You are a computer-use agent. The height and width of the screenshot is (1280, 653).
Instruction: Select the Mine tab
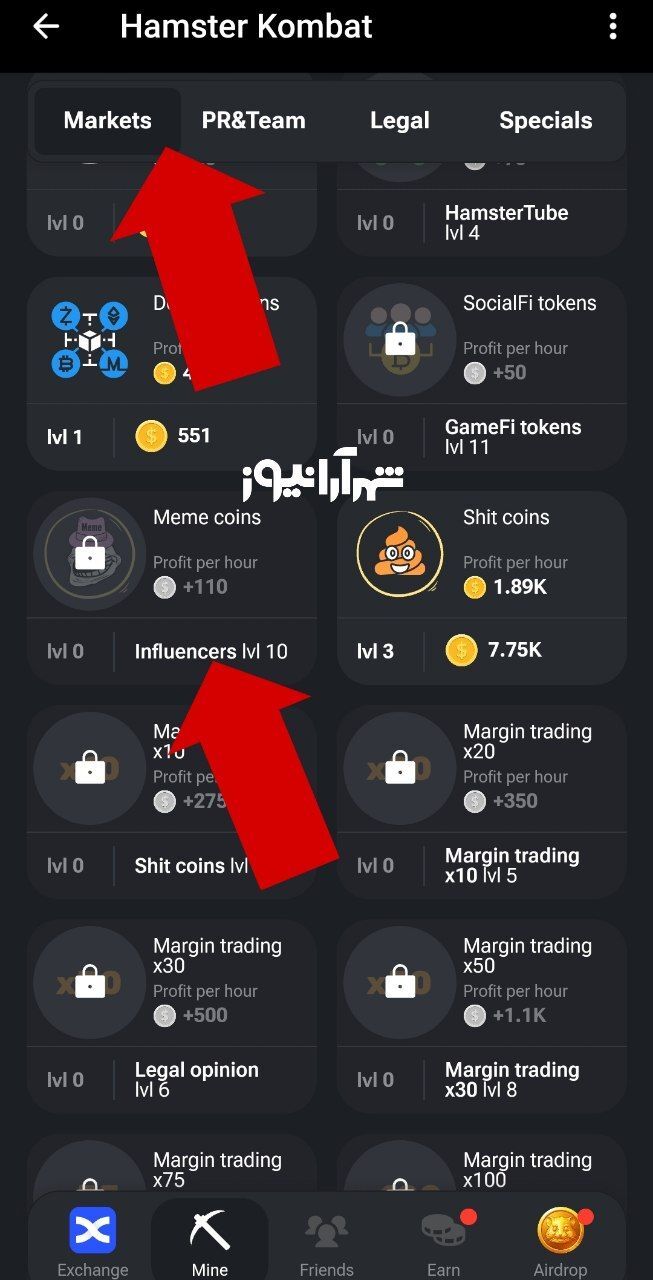click(210, 1241)
